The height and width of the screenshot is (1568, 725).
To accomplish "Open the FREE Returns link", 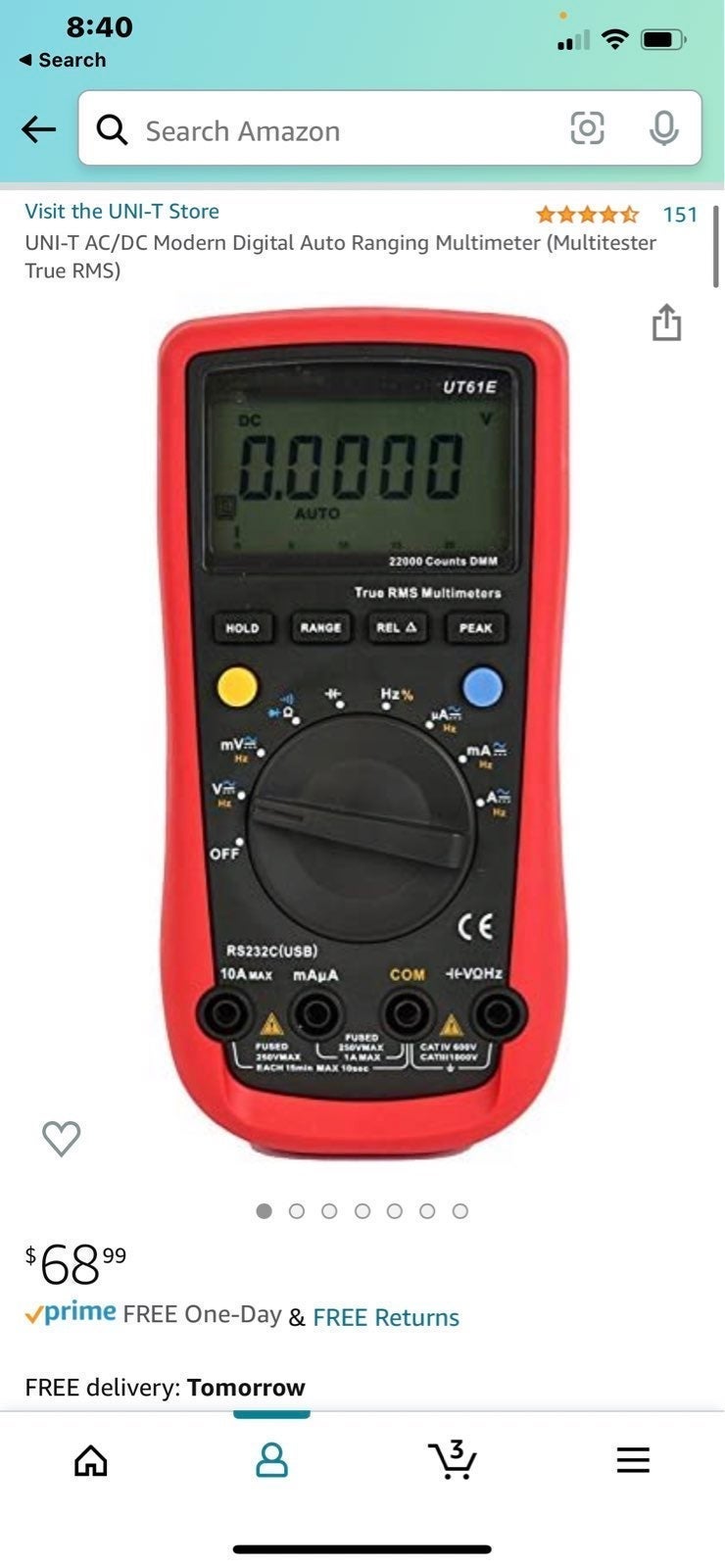I will 386,1317.
